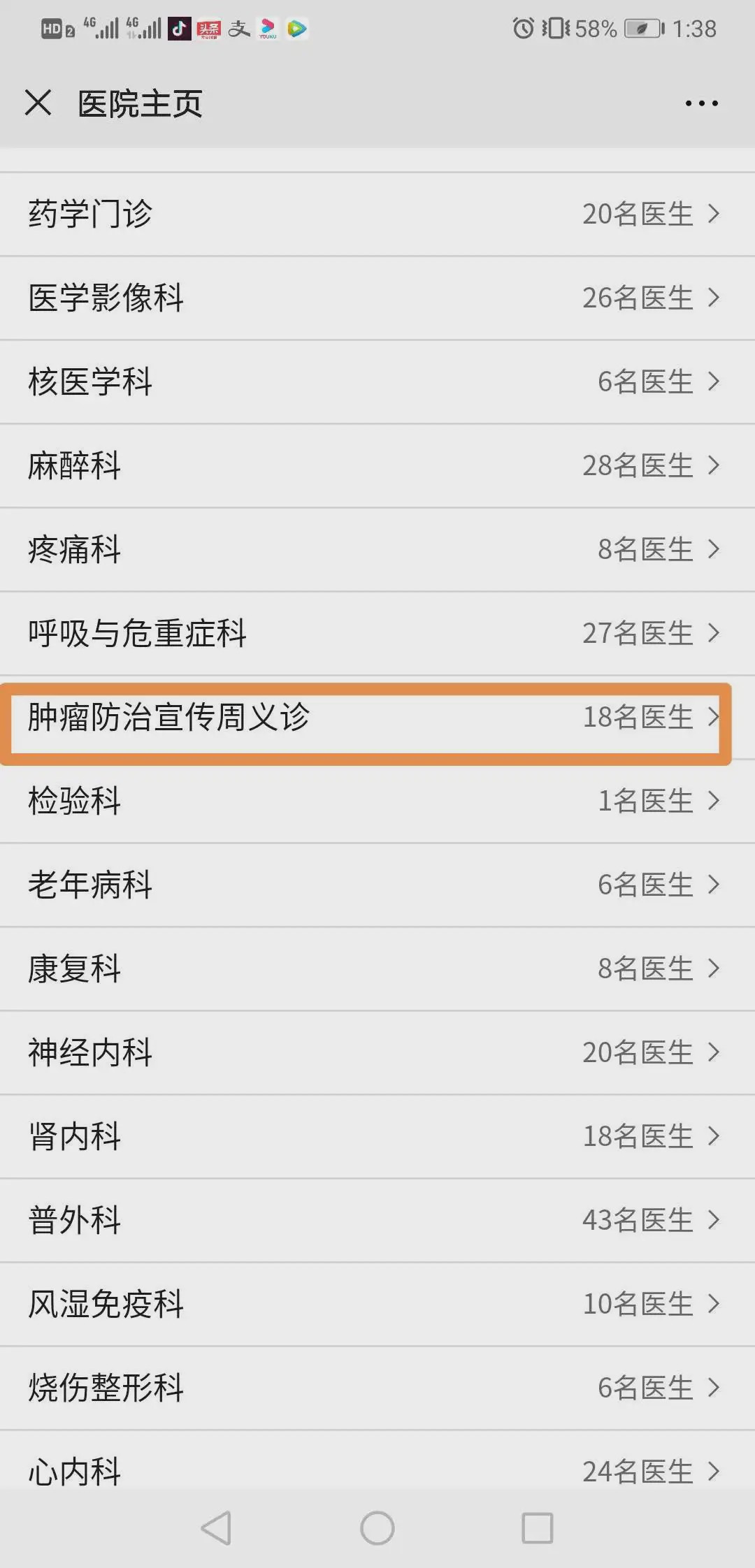755x1568 pixels.
Task: Tap the Youku status bar icon
Action: (x=268, y=29)
